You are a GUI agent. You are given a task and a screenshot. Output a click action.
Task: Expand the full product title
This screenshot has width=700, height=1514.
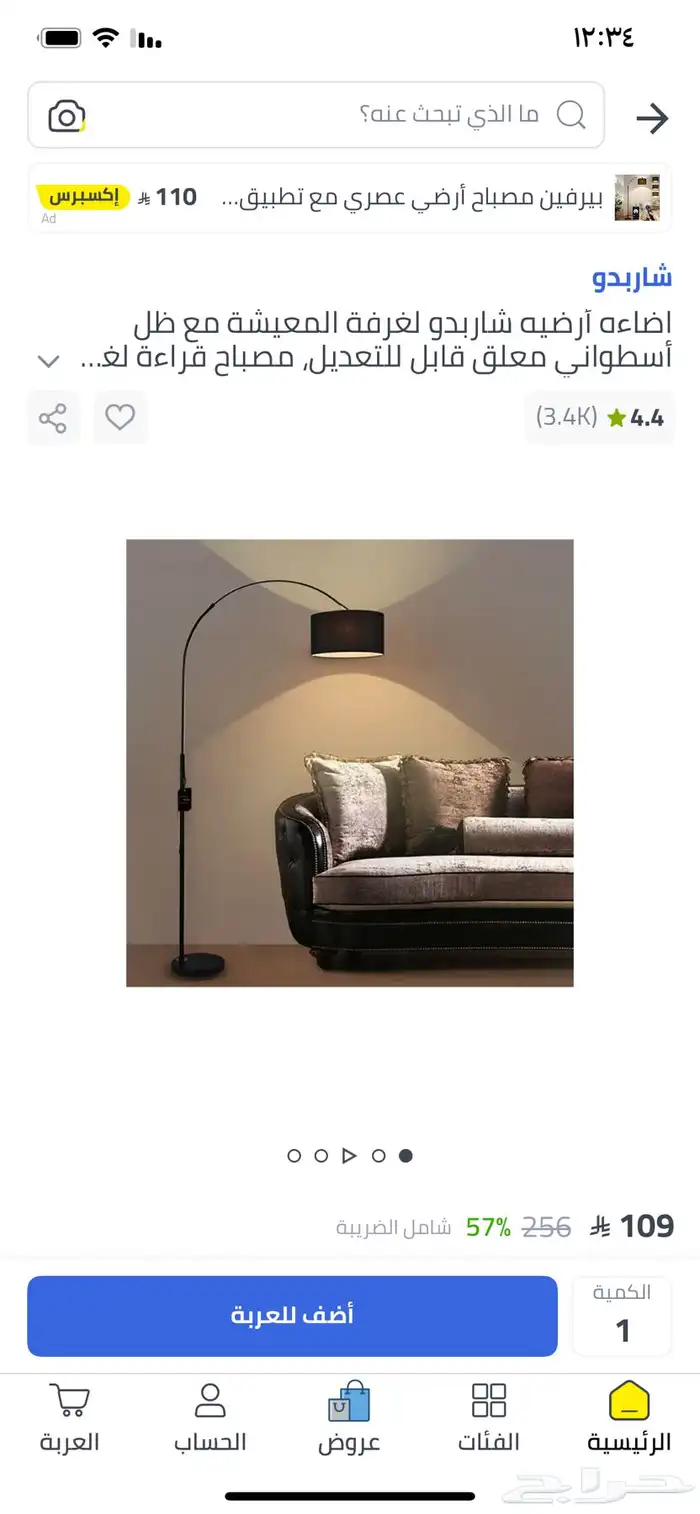(x=48, y=361)
